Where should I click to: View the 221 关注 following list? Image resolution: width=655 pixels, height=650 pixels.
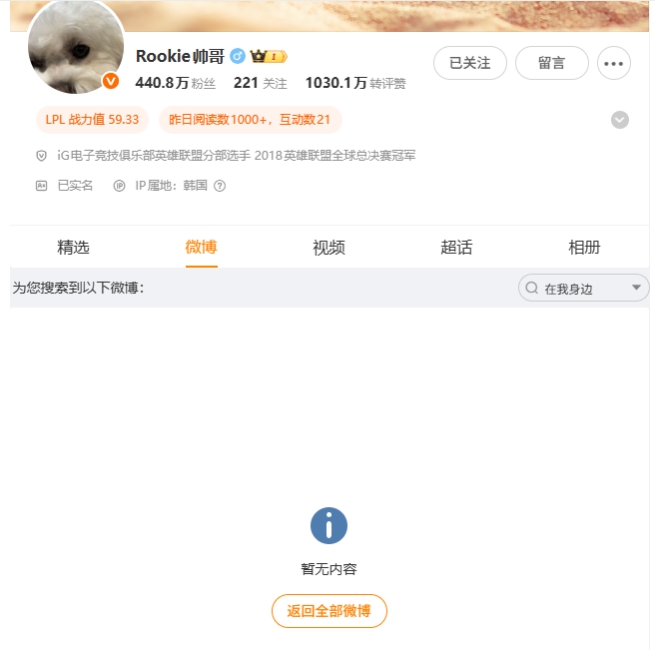pyautogui.click(x=260, y=84)
